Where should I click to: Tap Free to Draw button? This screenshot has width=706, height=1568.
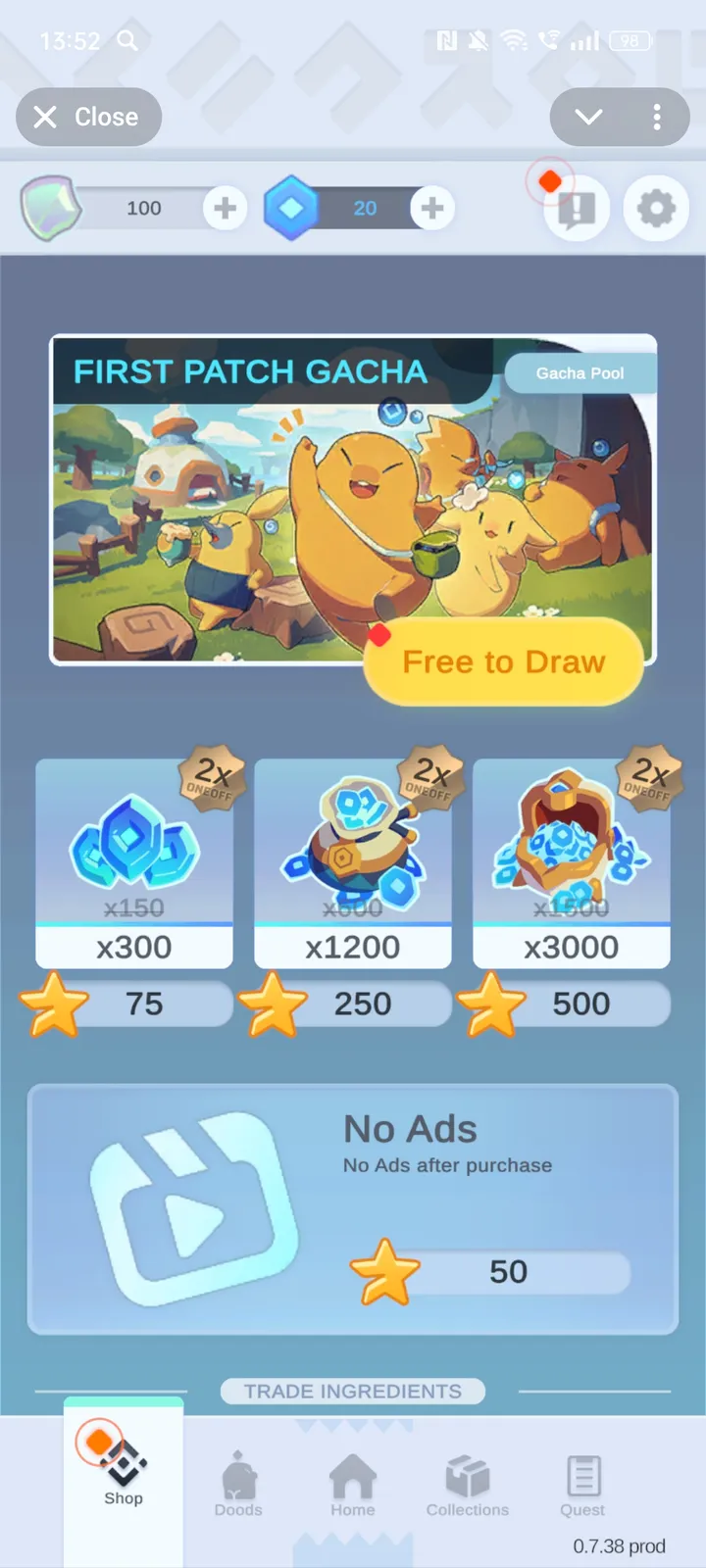pyautogui.click(x=503, y=662)
